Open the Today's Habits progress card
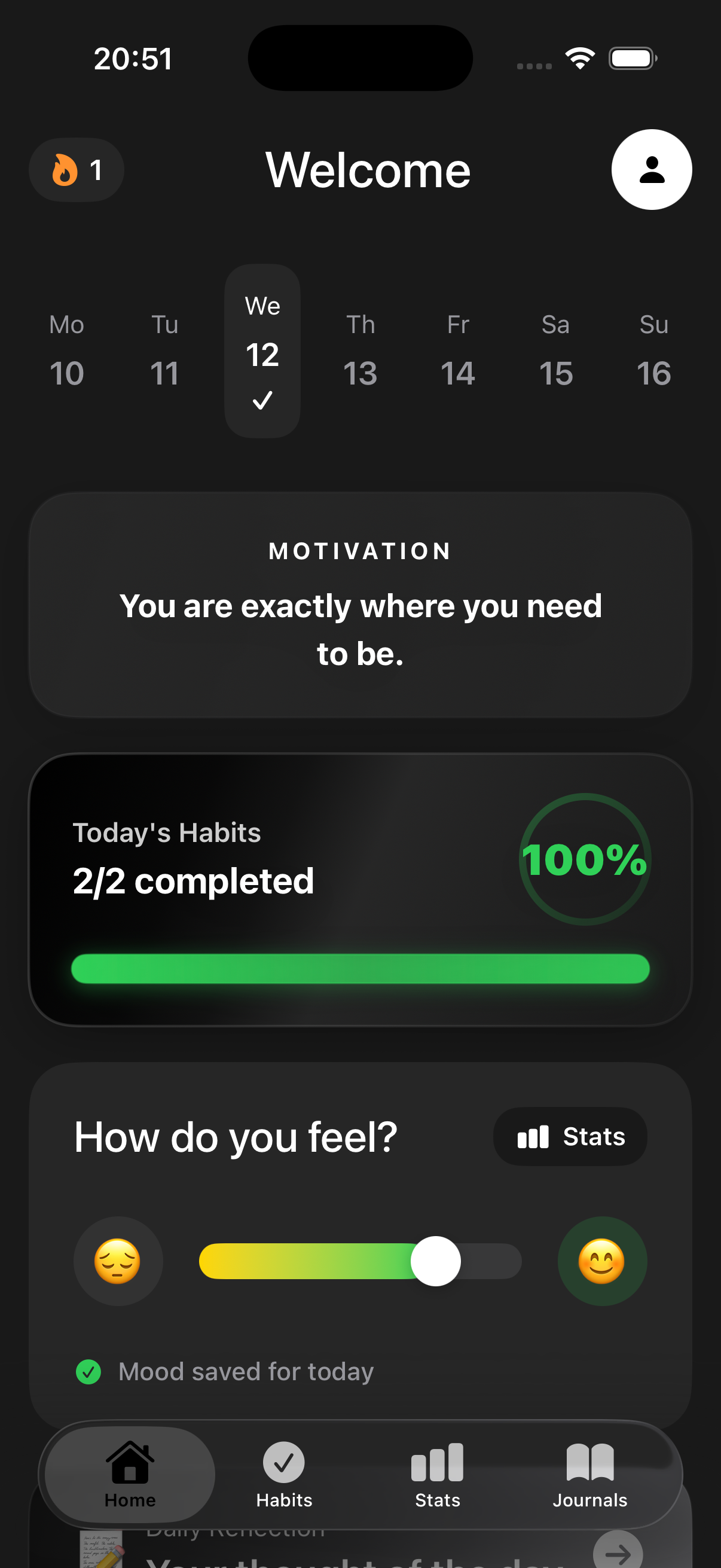 360,889
